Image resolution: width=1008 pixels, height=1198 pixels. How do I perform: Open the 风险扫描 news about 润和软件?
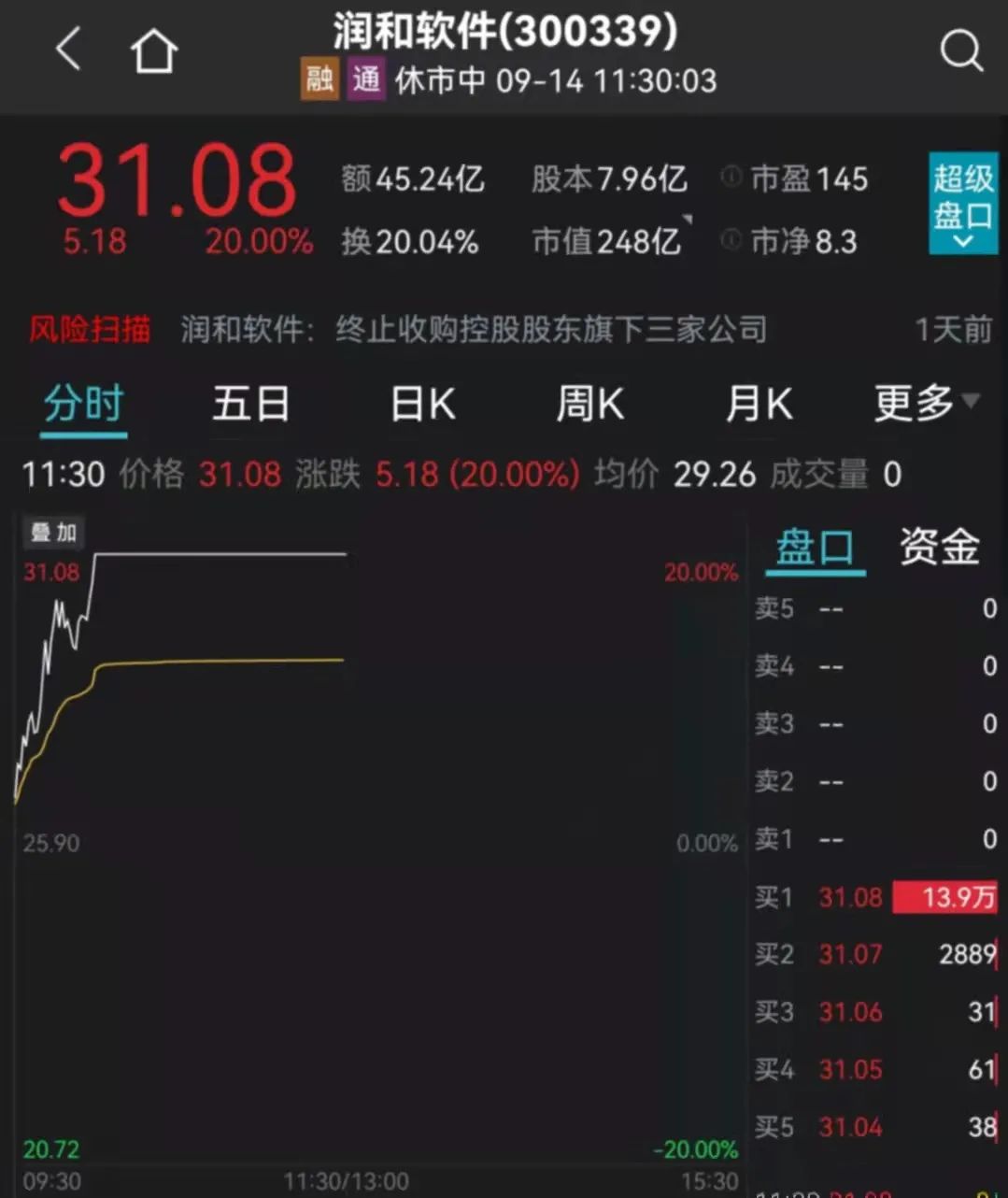(x=473, y=329)
